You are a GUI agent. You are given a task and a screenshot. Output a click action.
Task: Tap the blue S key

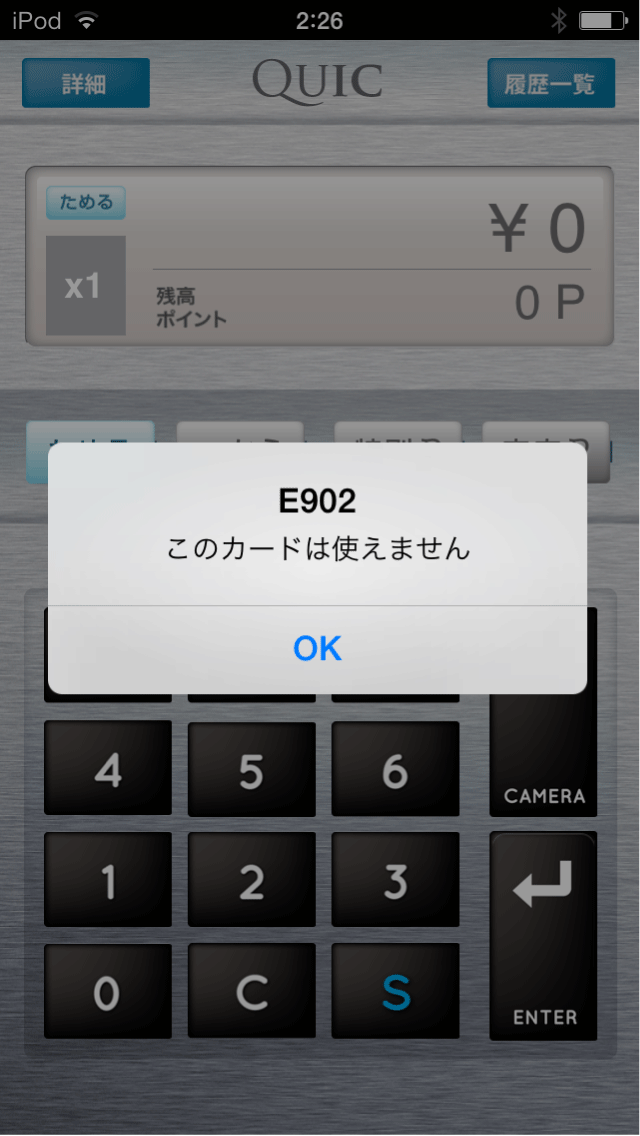(396, 991)
